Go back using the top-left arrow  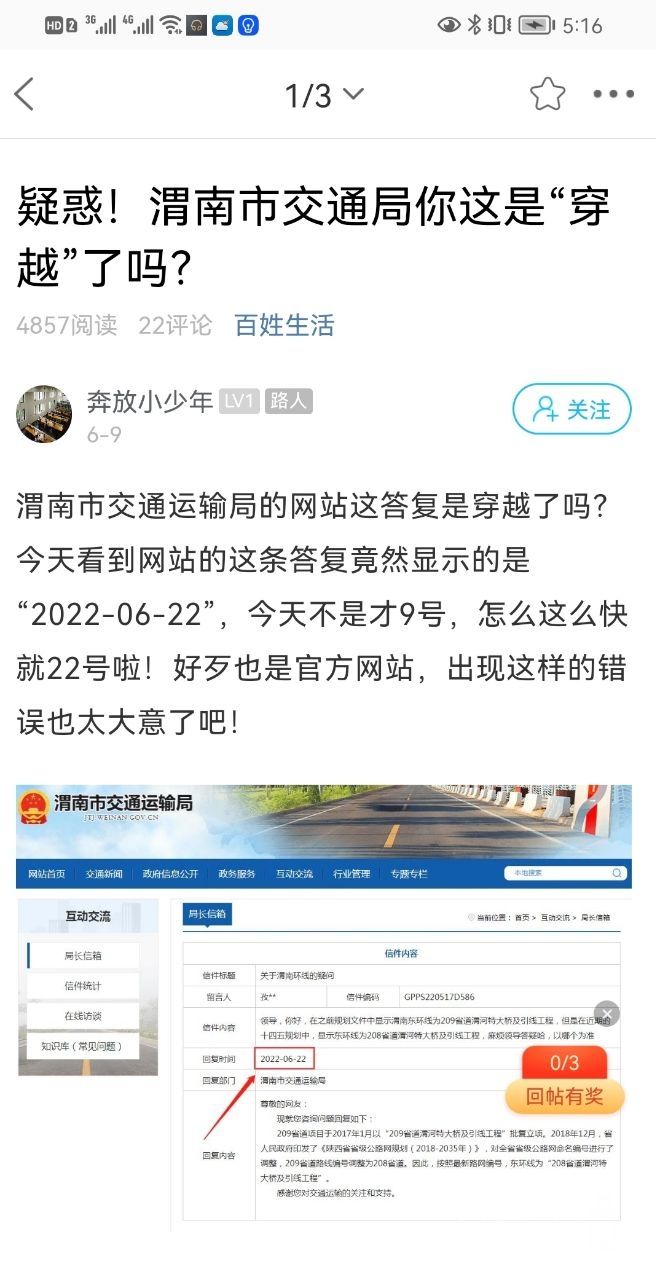pyautogui.click(x=25, y=95)
